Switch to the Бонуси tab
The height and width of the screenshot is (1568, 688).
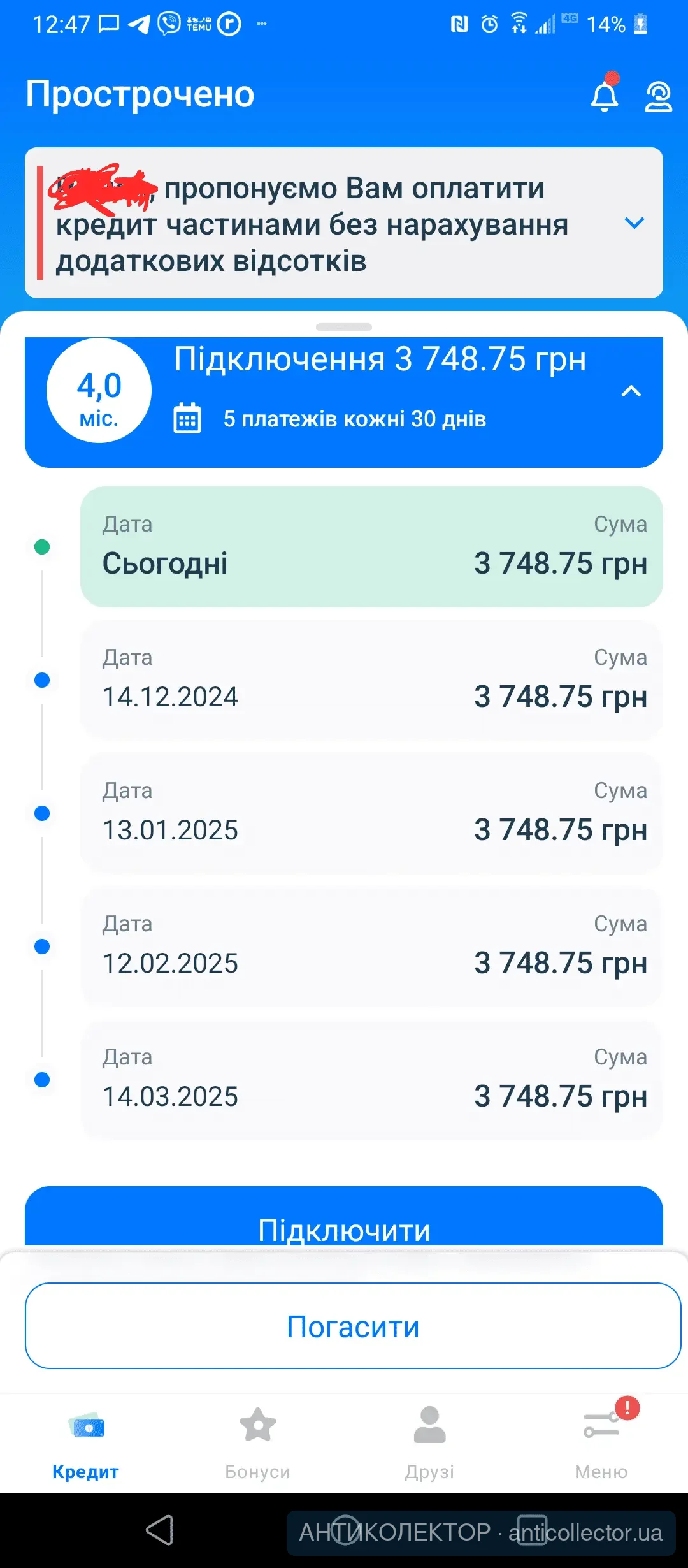[257, 1442]
